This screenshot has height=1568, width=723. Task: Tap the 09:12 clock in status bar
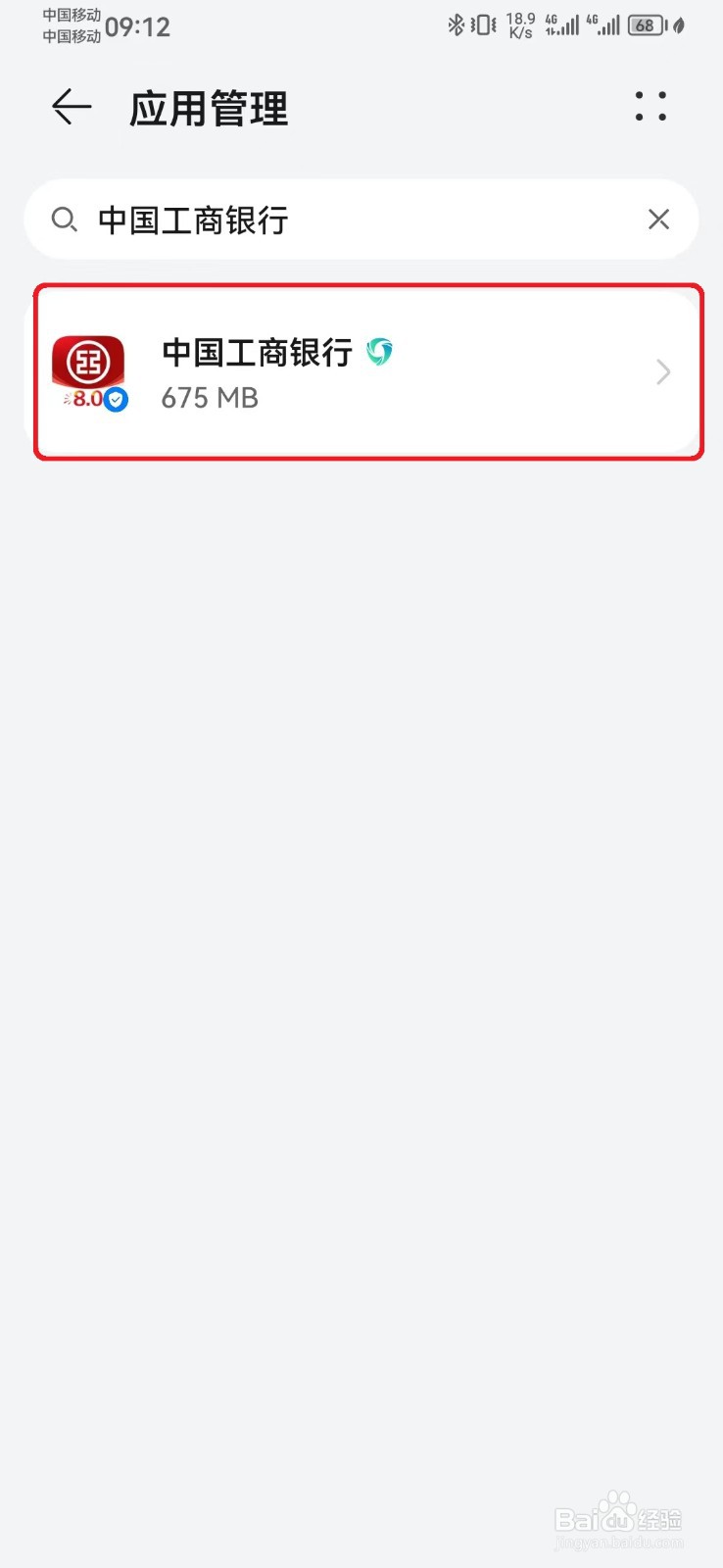tap(138, 26)
